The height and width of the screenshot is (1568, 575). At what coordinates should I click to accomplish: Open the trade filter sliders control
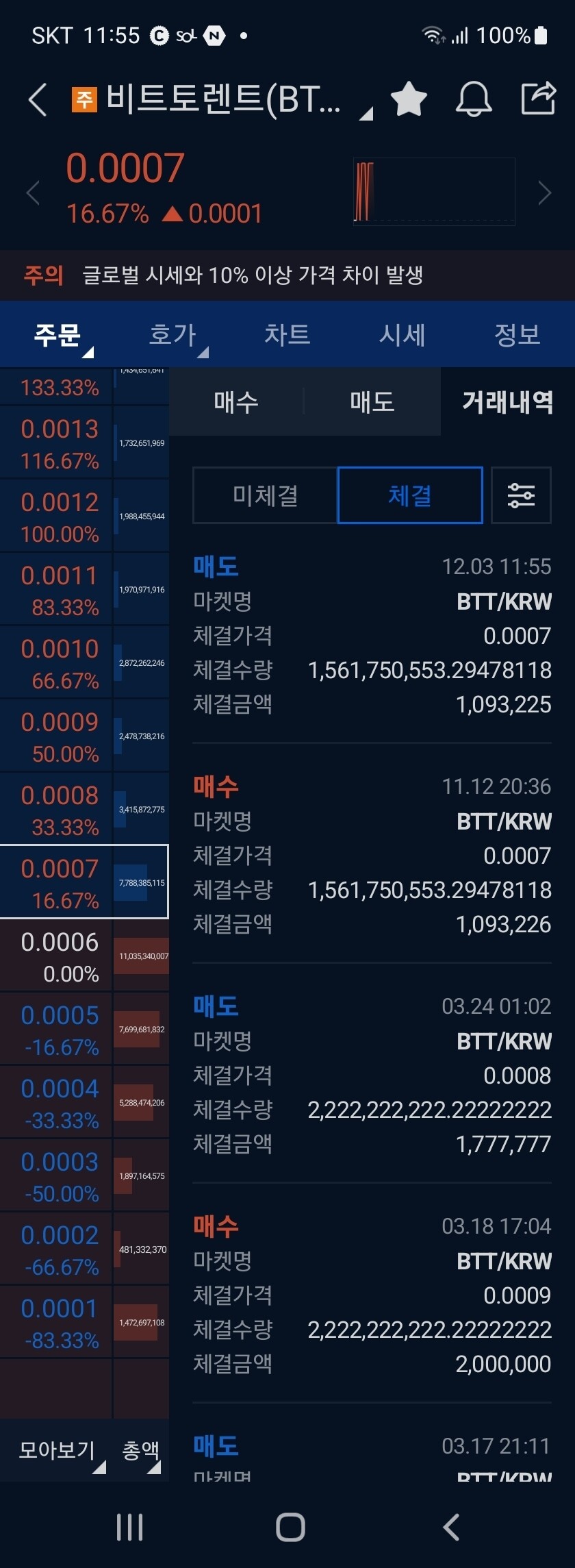coord(521,495)
